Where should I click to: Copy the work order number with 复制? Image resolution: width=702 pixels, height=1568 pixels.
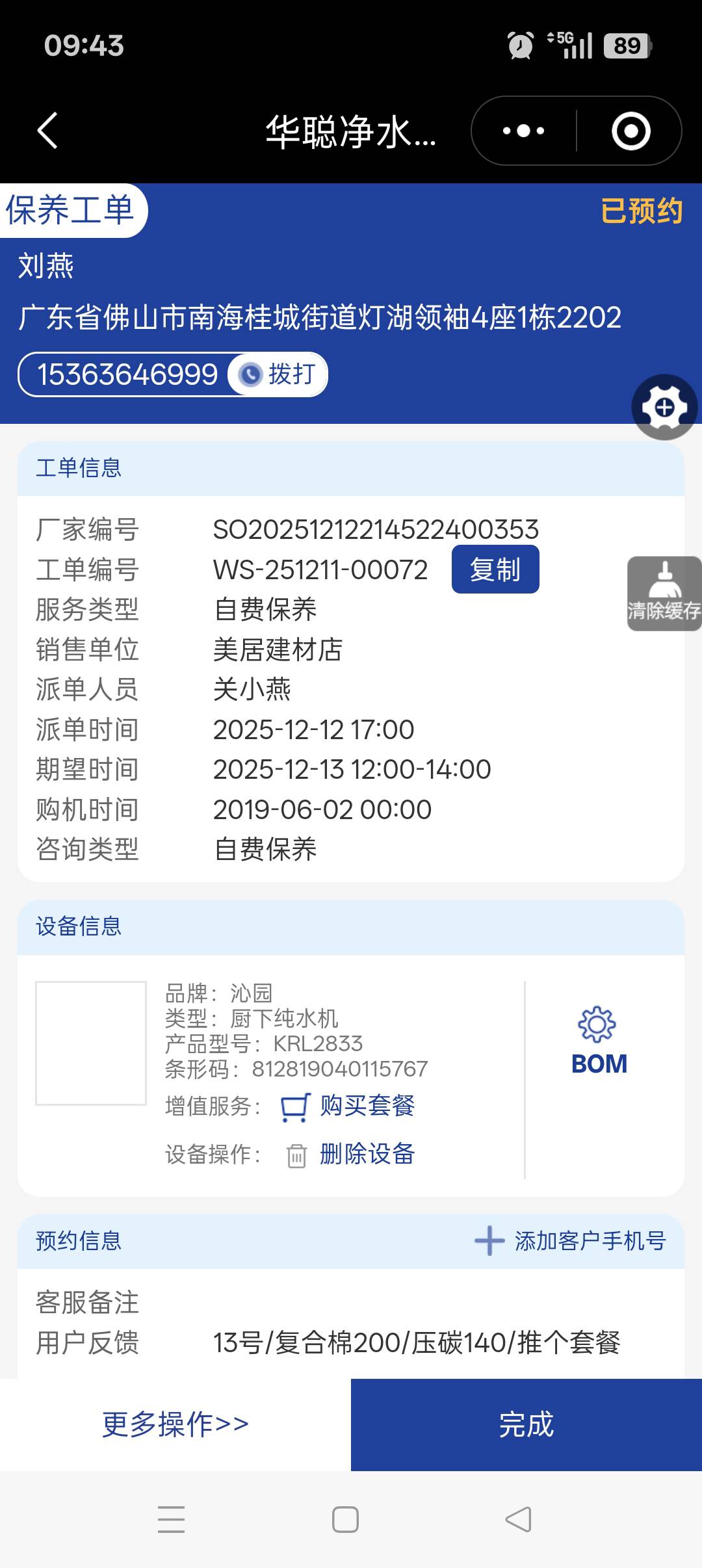pos(495,569)
